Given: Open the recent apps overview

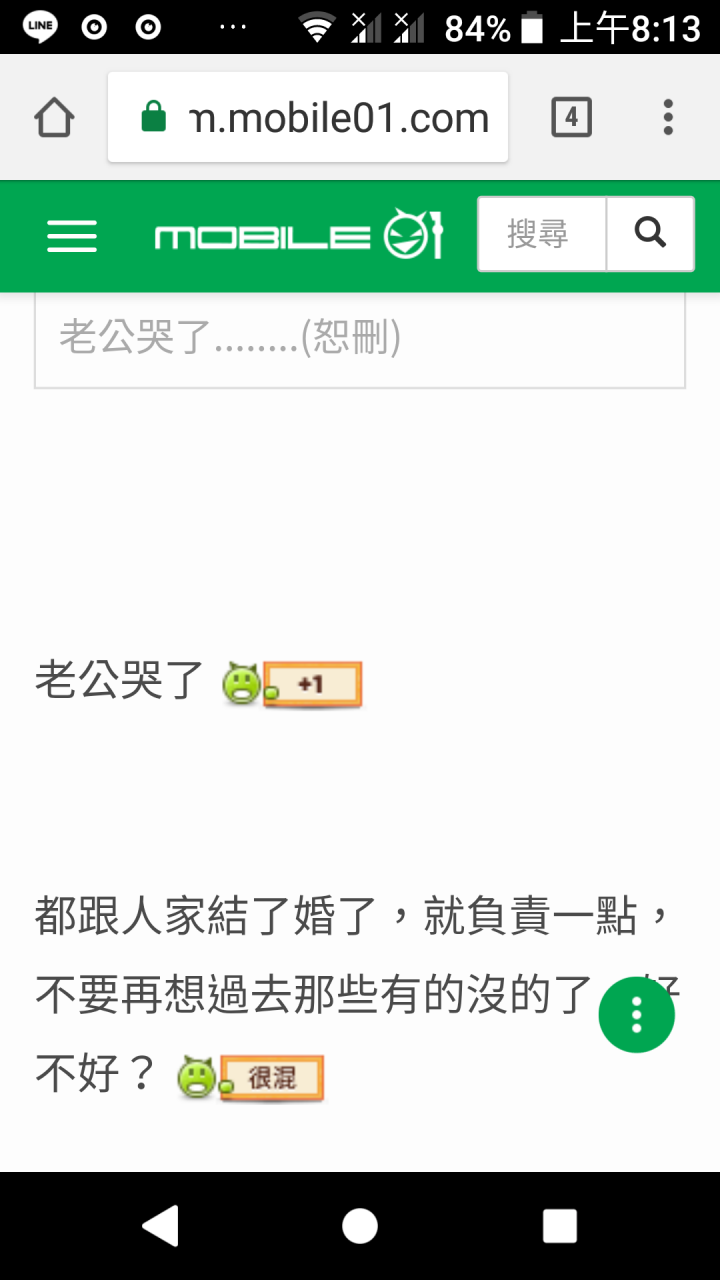Looking at the screenshot, I should click(560, 1226).
